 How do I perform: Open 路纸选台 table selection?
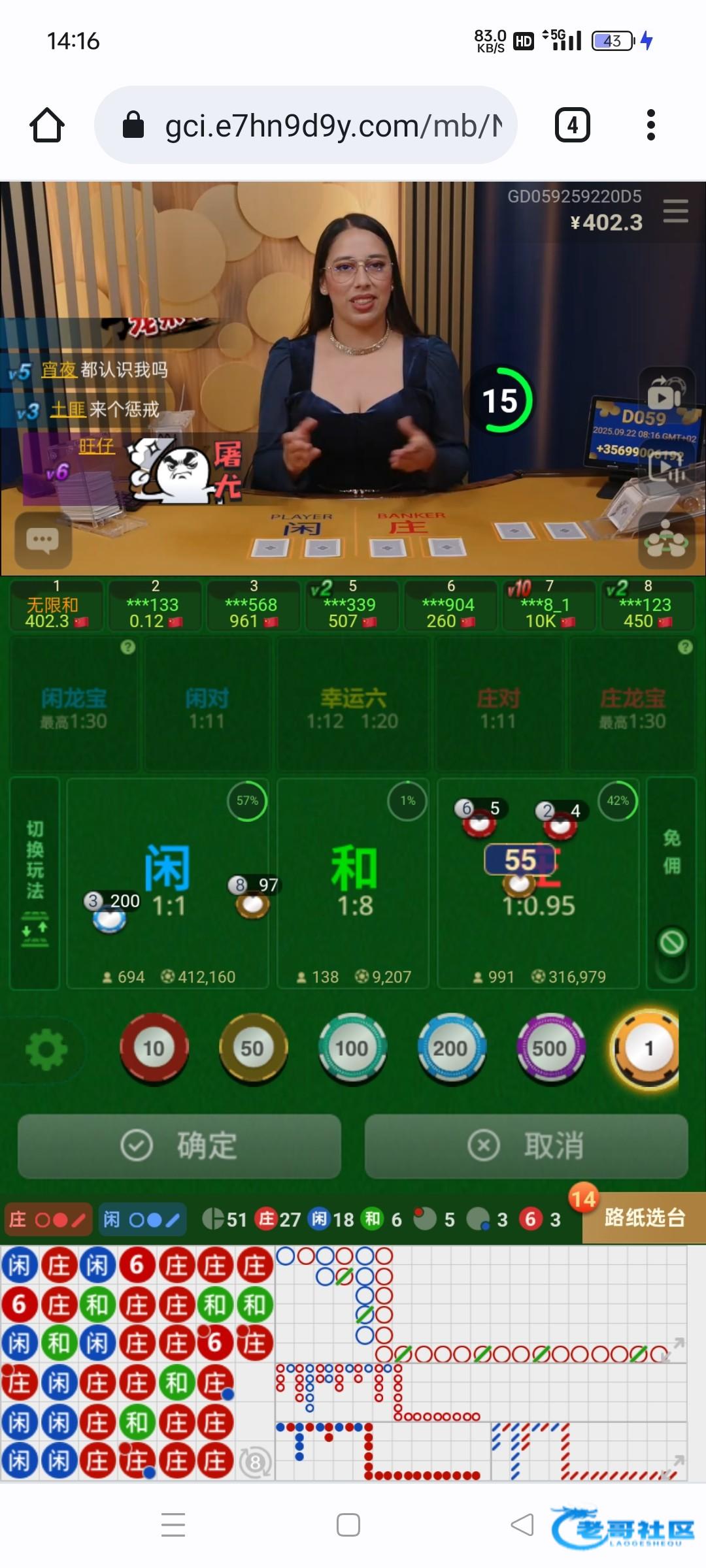644,1218
